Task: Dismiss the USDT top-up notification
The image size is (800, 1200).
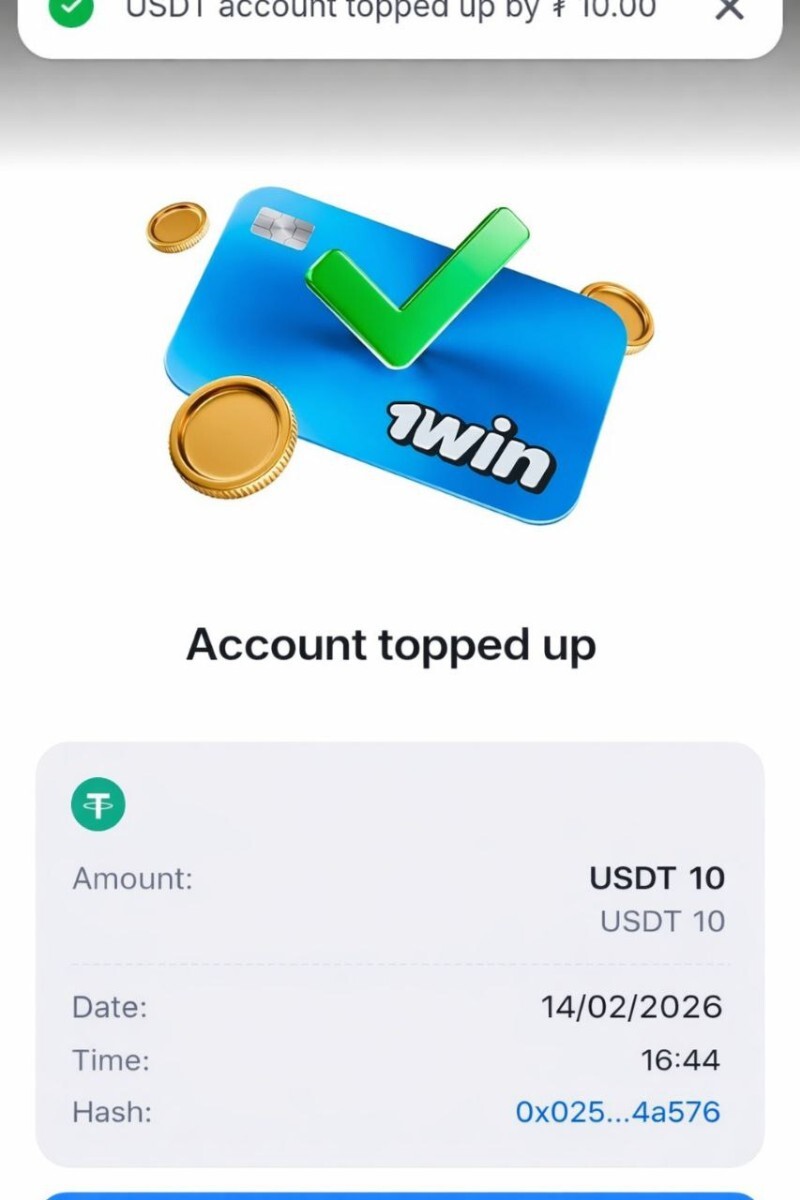Action: tap(731, 10)
